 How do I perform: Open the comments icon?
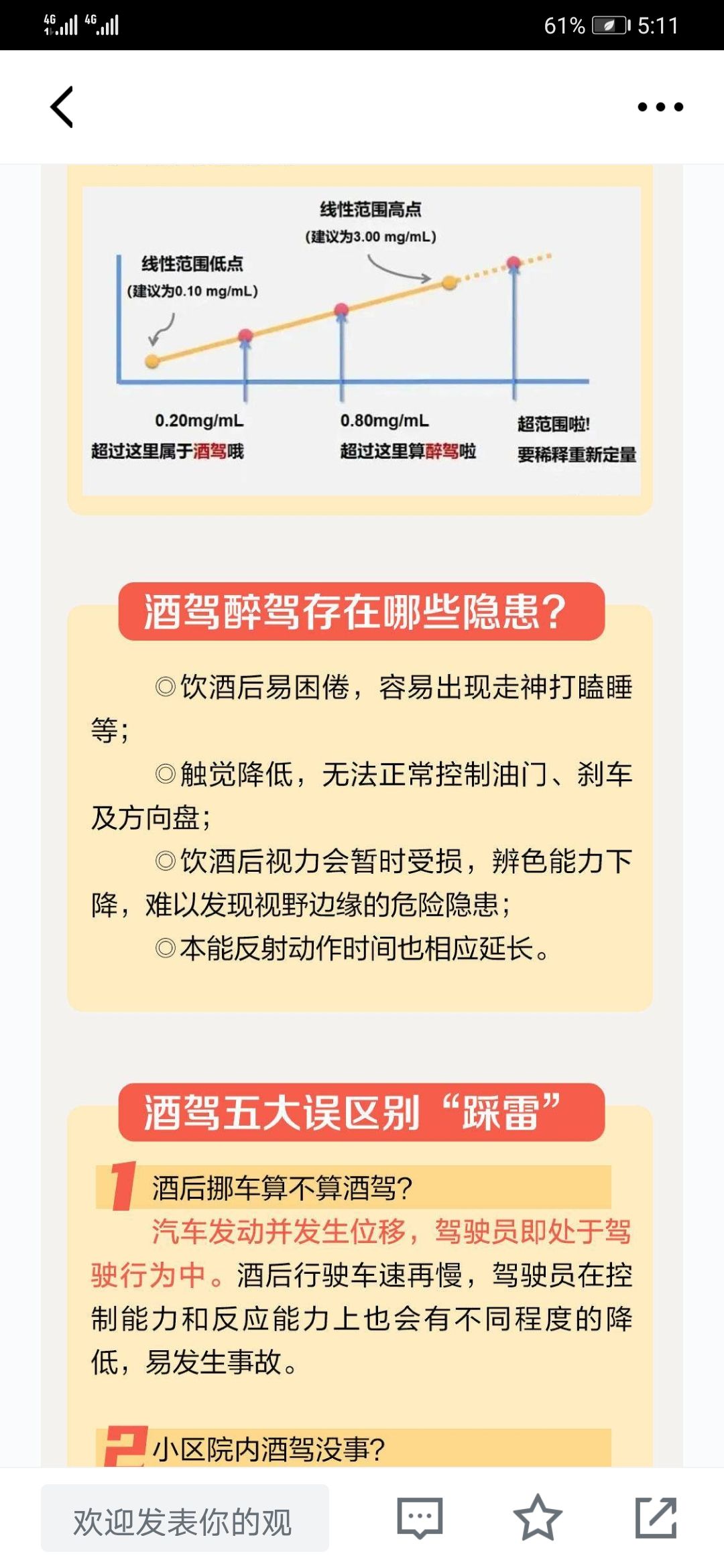click(x=420, y=1518)
